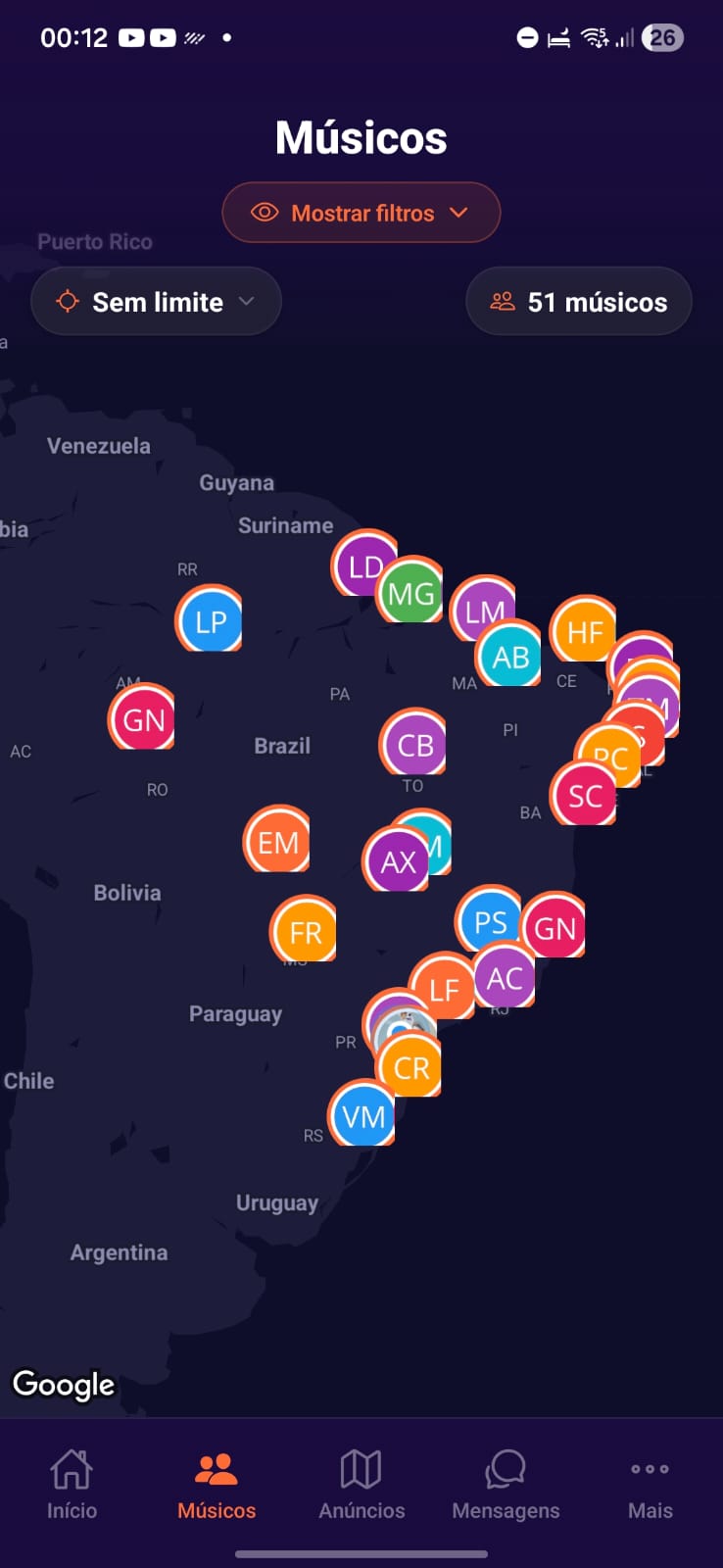Open the PS musician pin near Rio de Janeiro
The height and width of the screenshot is (1568, 723).
point(491,921)
